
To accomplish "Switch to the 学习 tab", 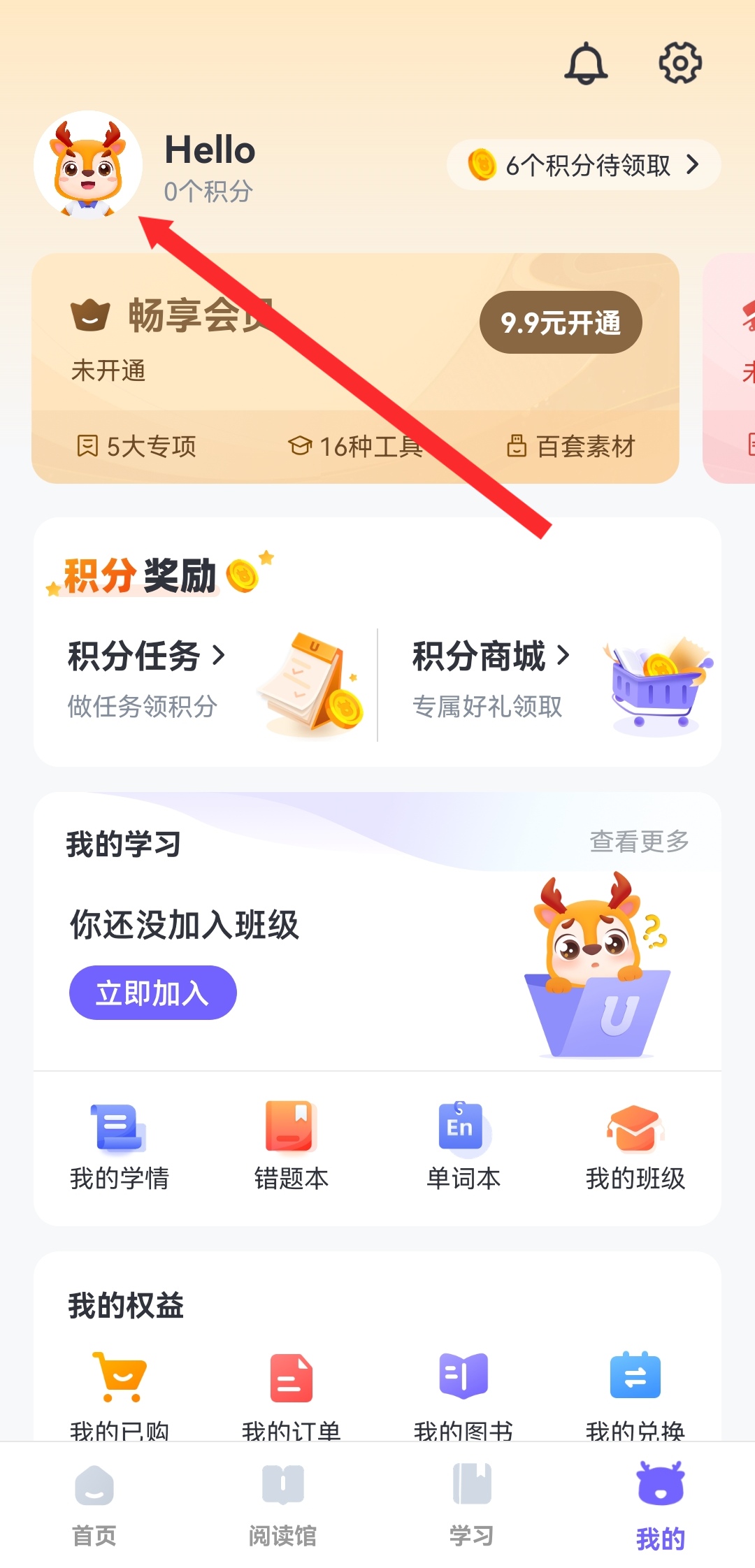I will [x=472, y=1504].
